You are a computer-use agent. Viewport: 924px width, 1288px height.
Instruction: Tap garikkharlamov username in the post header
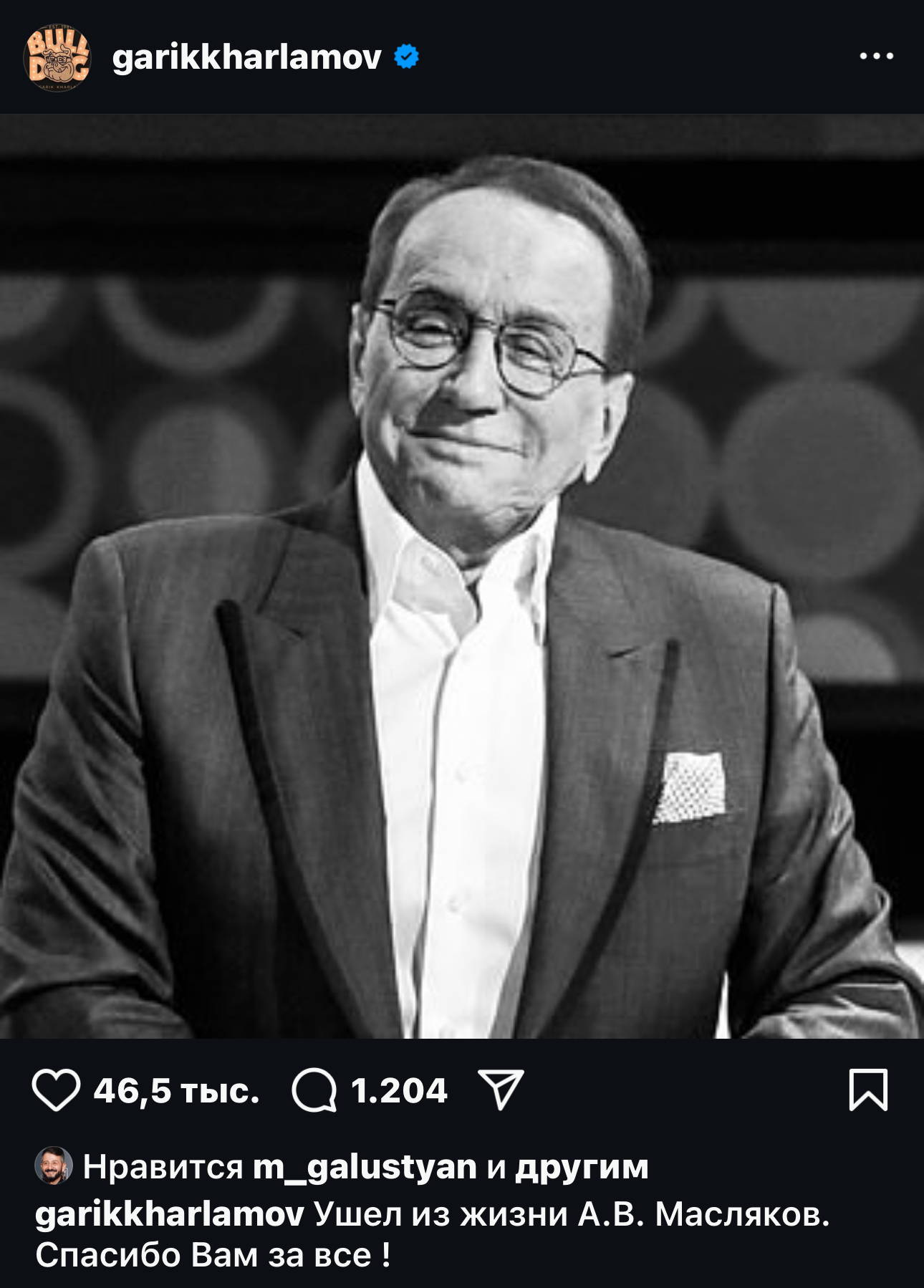point(246,57)
